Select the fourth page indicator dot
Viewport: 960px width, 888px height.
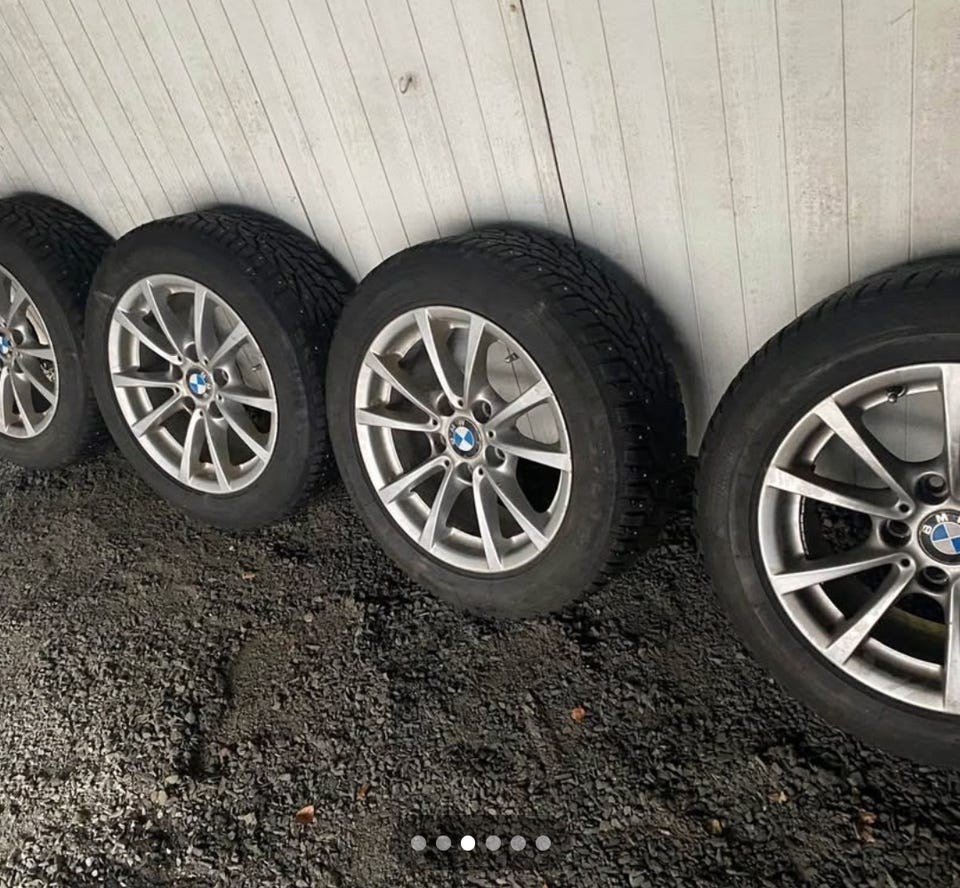point(493,843)
